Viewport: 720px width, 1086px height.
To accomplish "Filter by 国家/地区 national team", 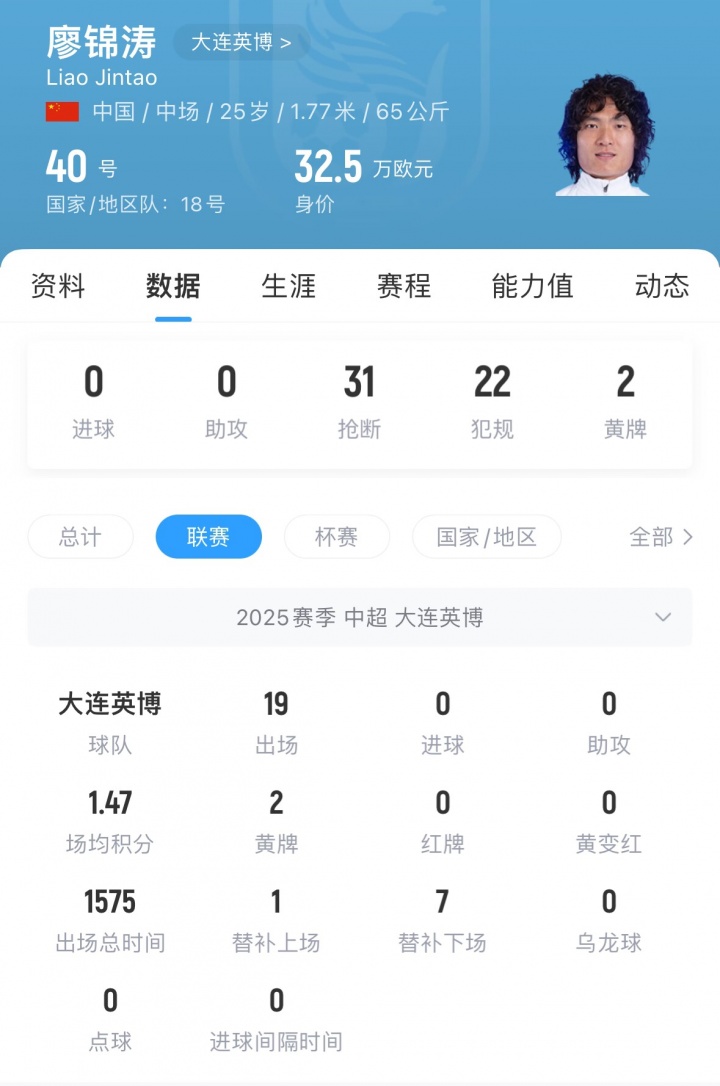I will click(x=486, y=537).
